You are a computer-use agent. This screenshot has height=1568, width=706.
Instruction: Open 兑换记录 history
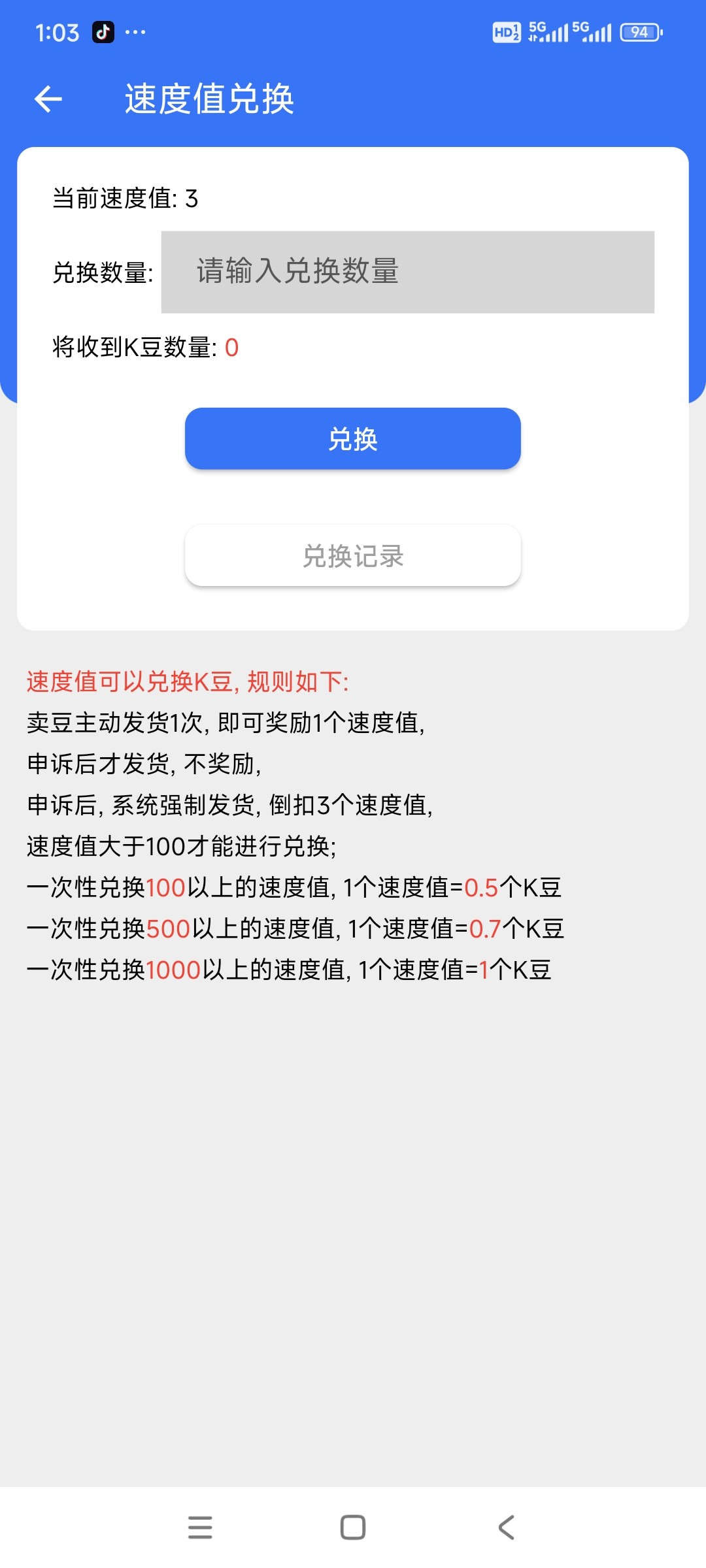[x=353, y=556]
